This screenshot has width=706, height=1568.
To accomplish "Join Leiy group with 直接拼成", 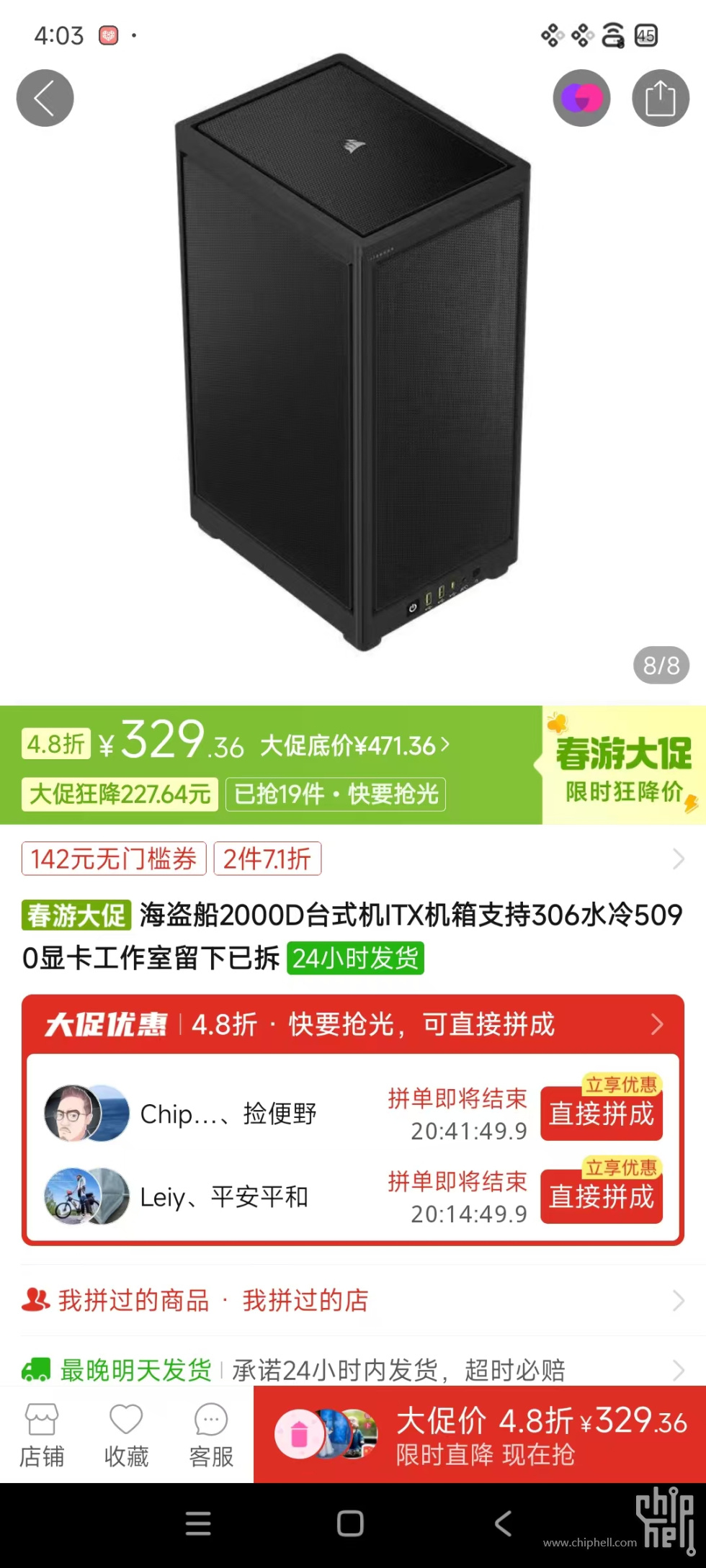I will point(601,1197).
